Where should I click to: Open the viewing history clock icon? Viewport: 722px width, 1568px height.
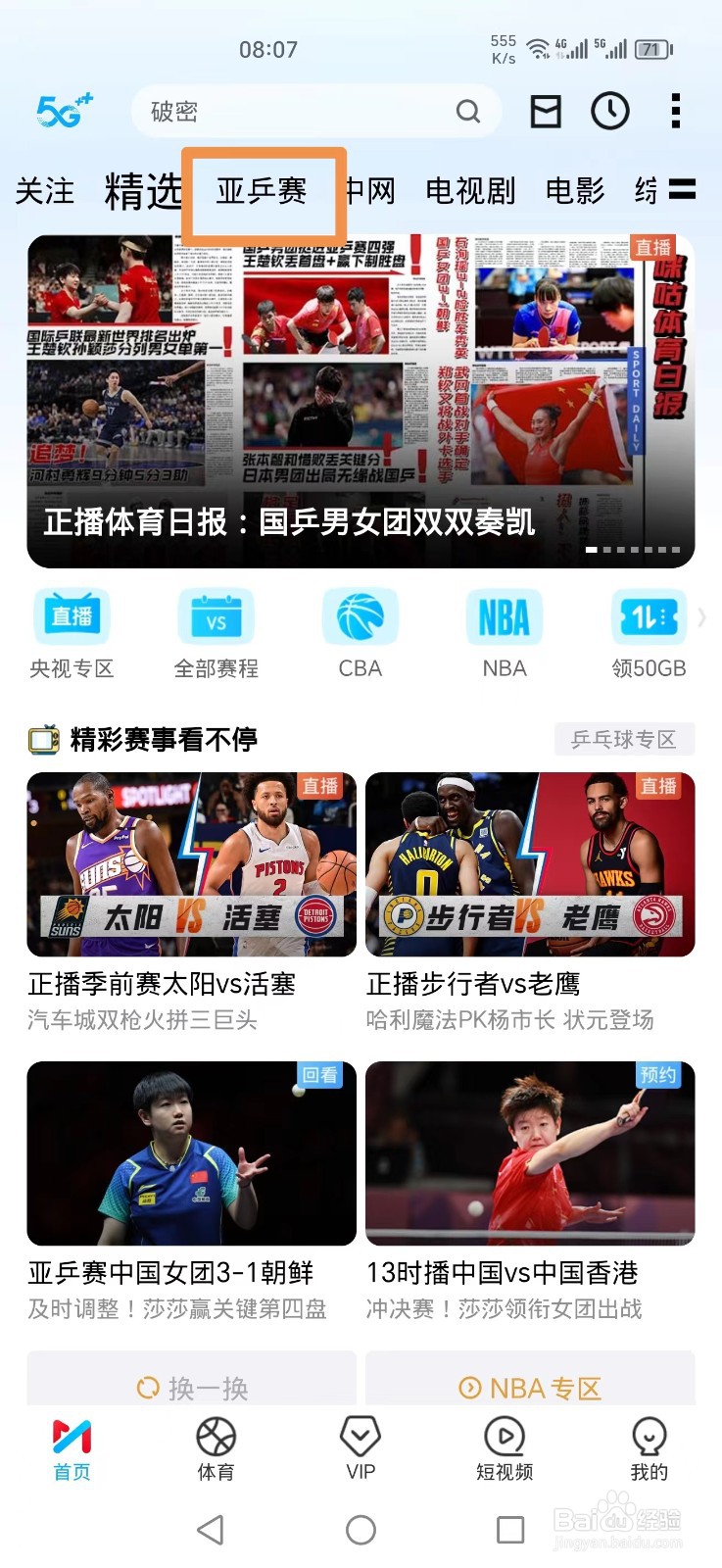point(609,111)
